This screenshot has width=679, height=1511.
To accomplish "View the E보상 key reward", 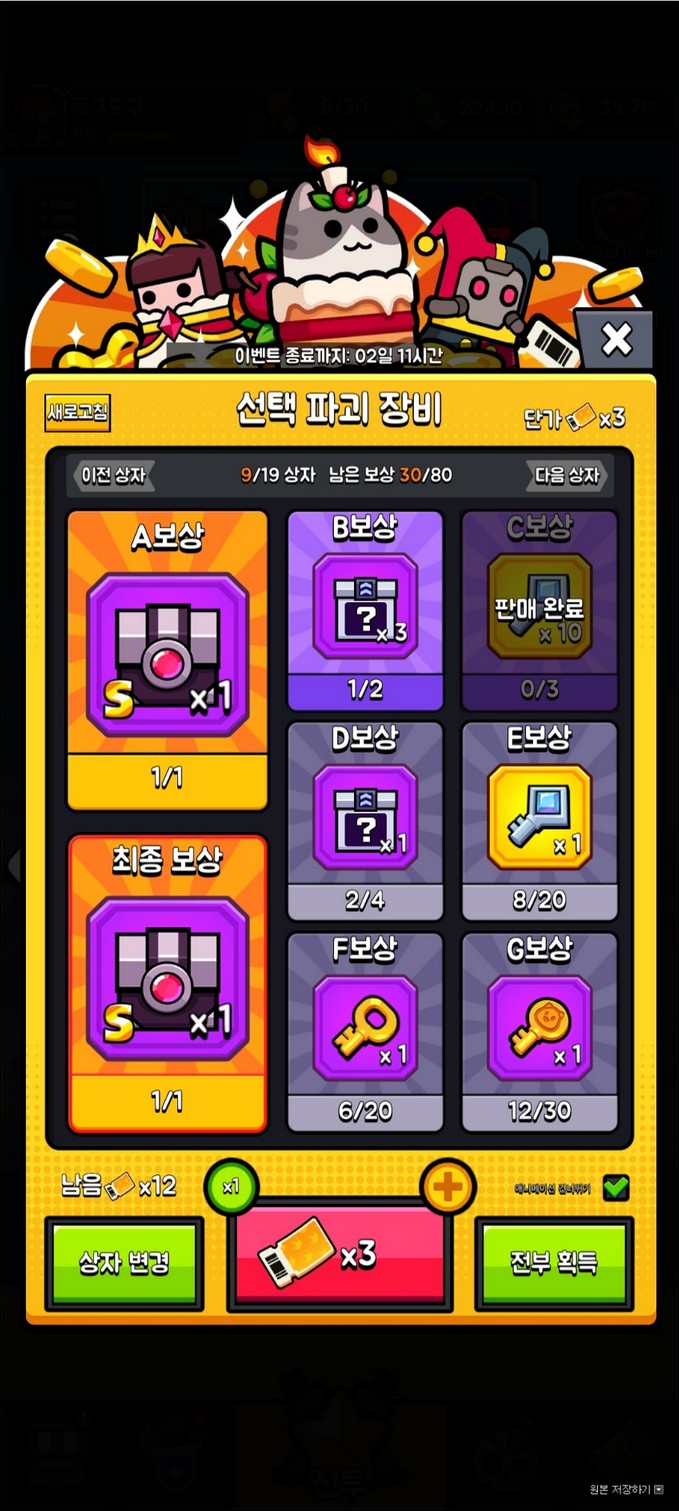I will pyautogui.click(x=539, y=817).
